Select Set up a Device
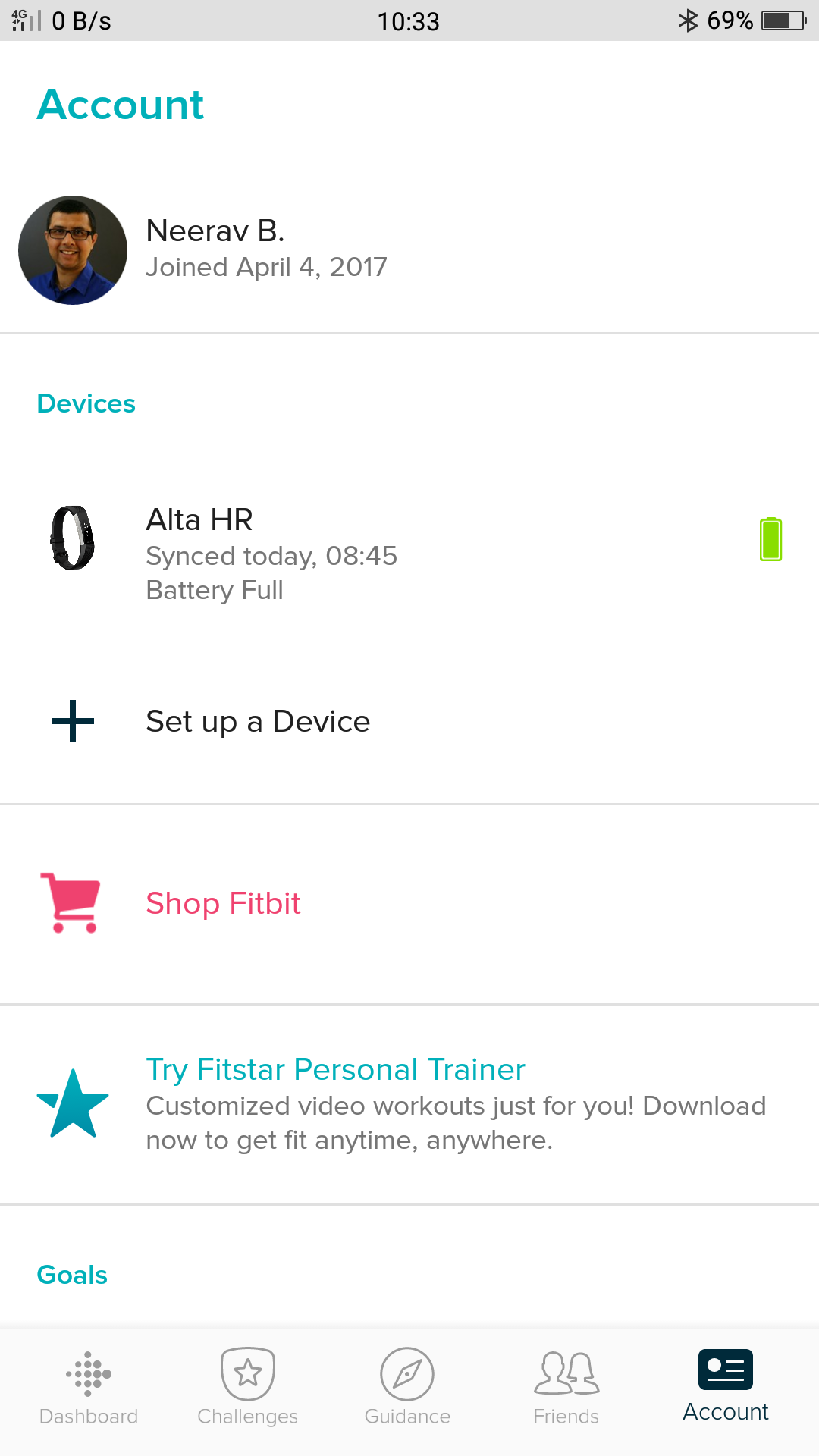 coord(409,721)
